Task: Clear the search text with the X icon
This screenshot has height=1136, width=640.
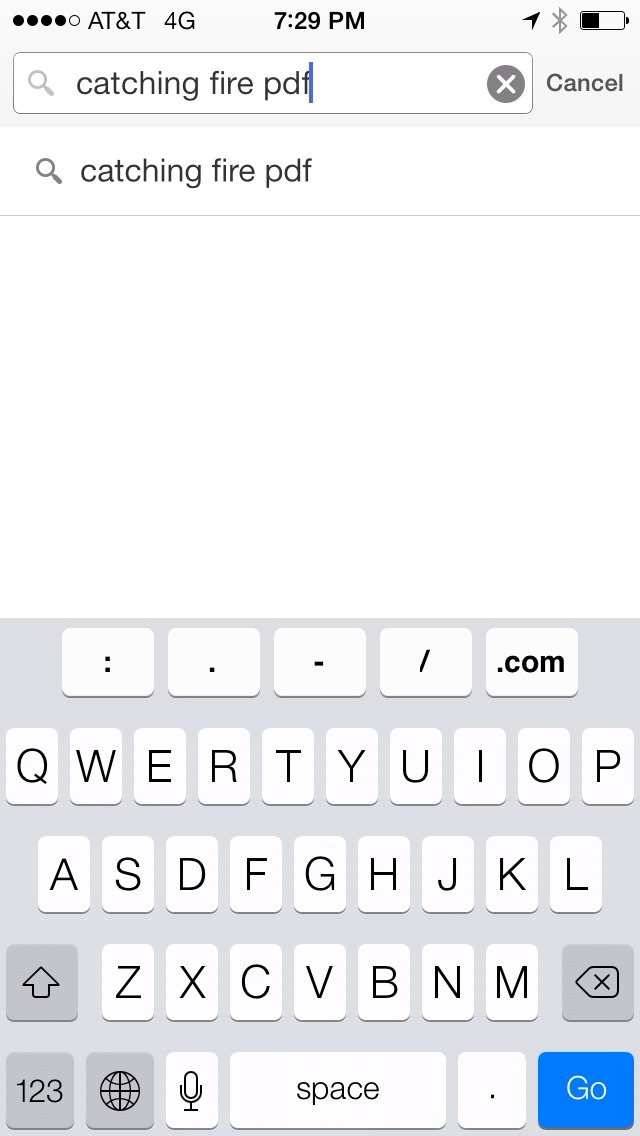Action: (x=506, y=84)
